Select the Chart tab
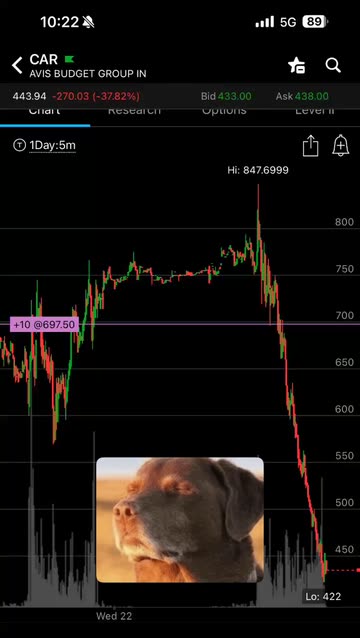 click(44, 111)
